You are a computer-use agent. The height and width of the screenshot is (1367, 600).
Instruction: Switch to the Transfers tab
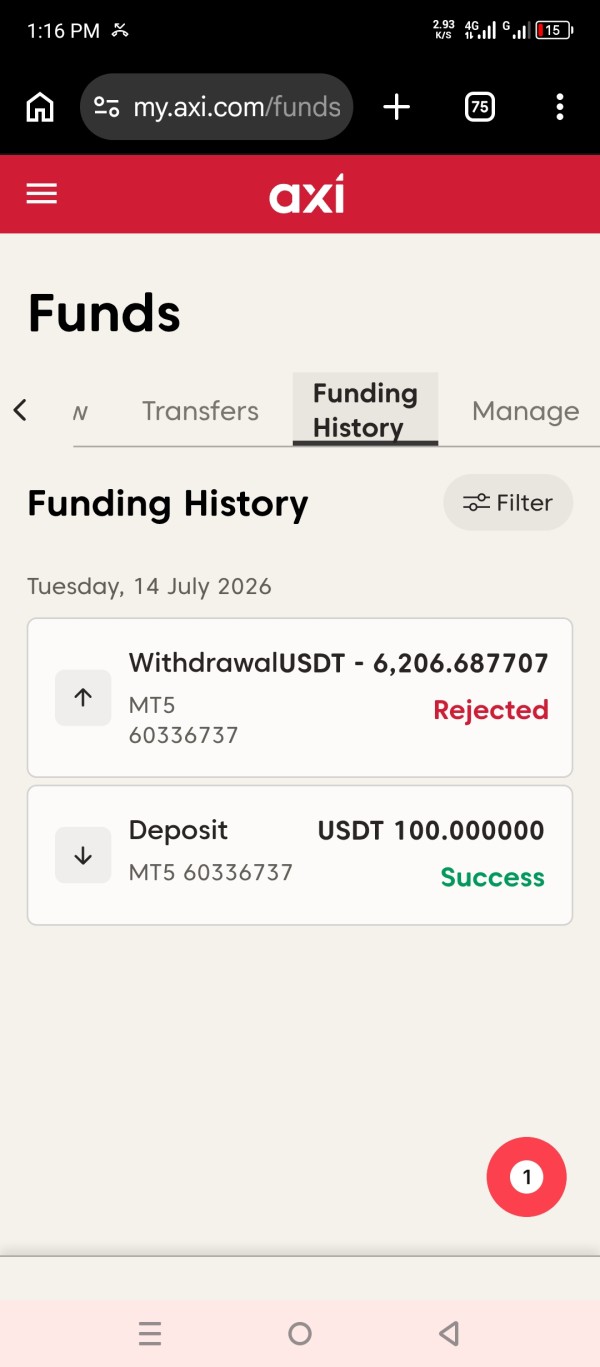200,411
